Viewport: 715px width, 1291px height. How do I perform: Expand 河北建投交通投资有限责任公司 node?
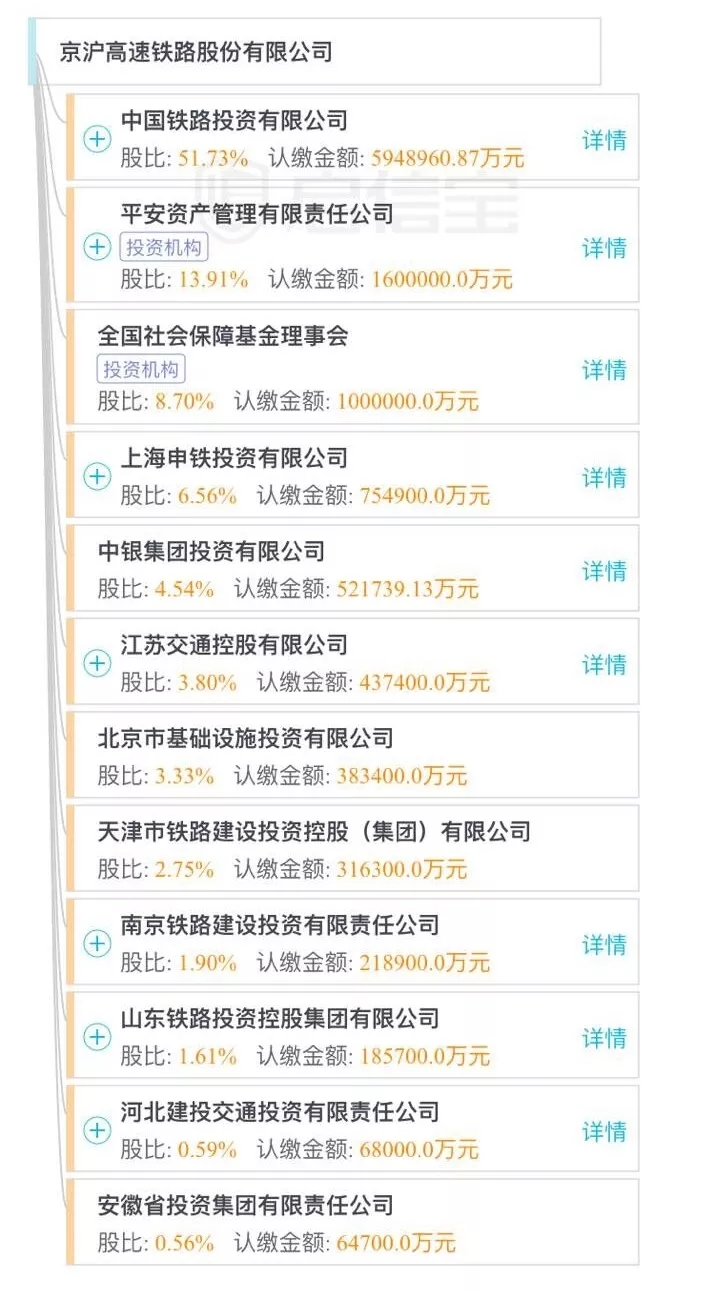97,1131
